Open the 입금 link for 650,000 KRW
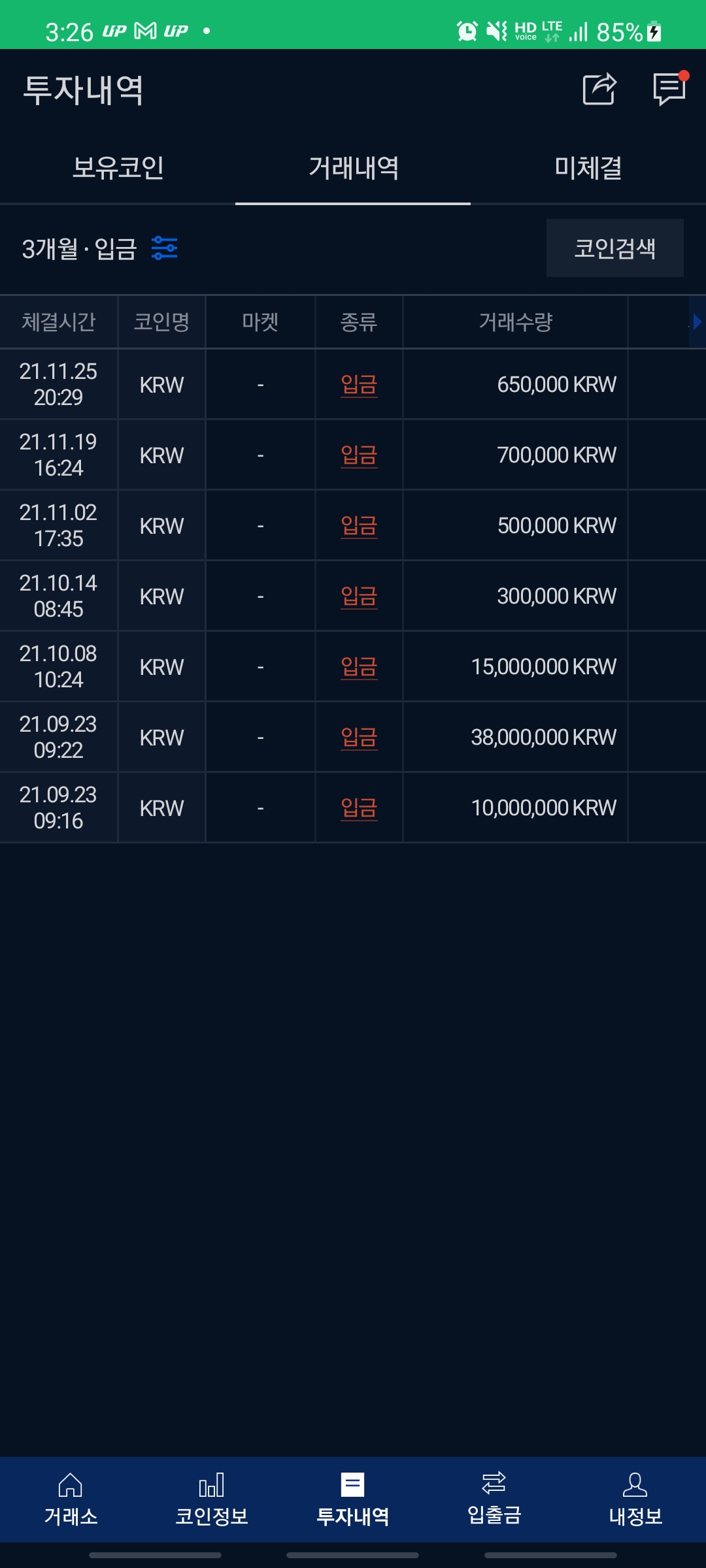706x1568 pixels. (x=359, y=385)
